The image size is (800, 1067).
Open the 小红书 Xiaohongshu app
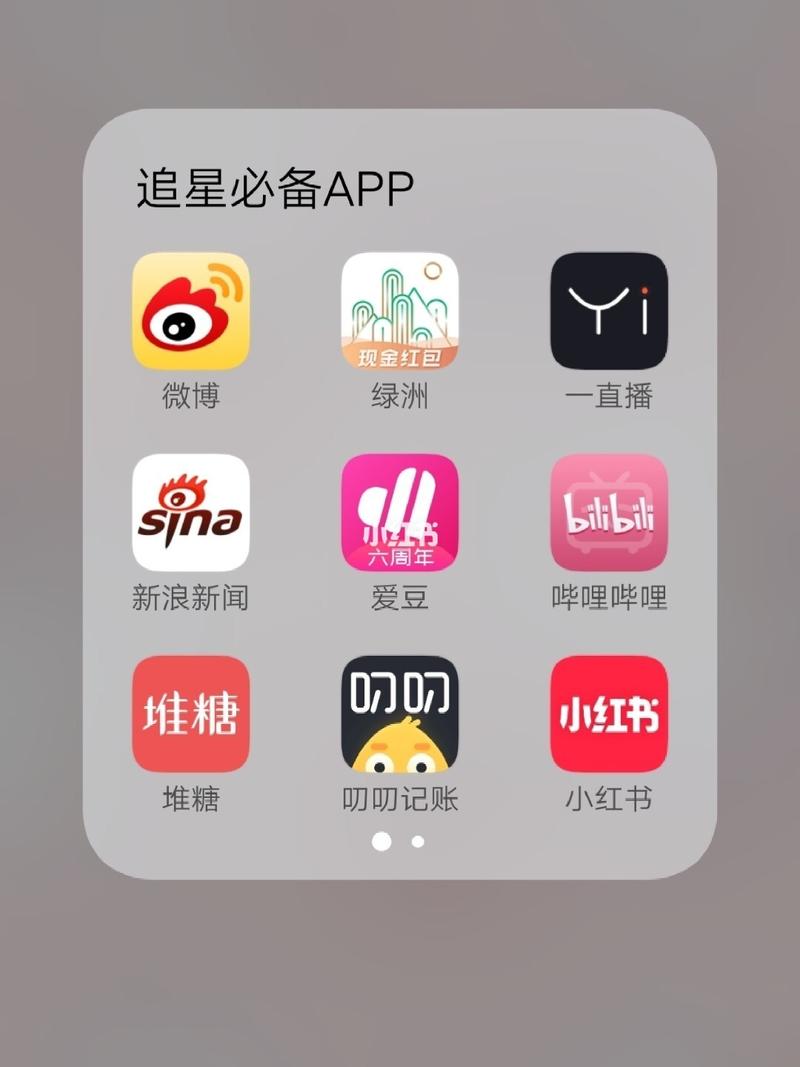pos(607,715)
